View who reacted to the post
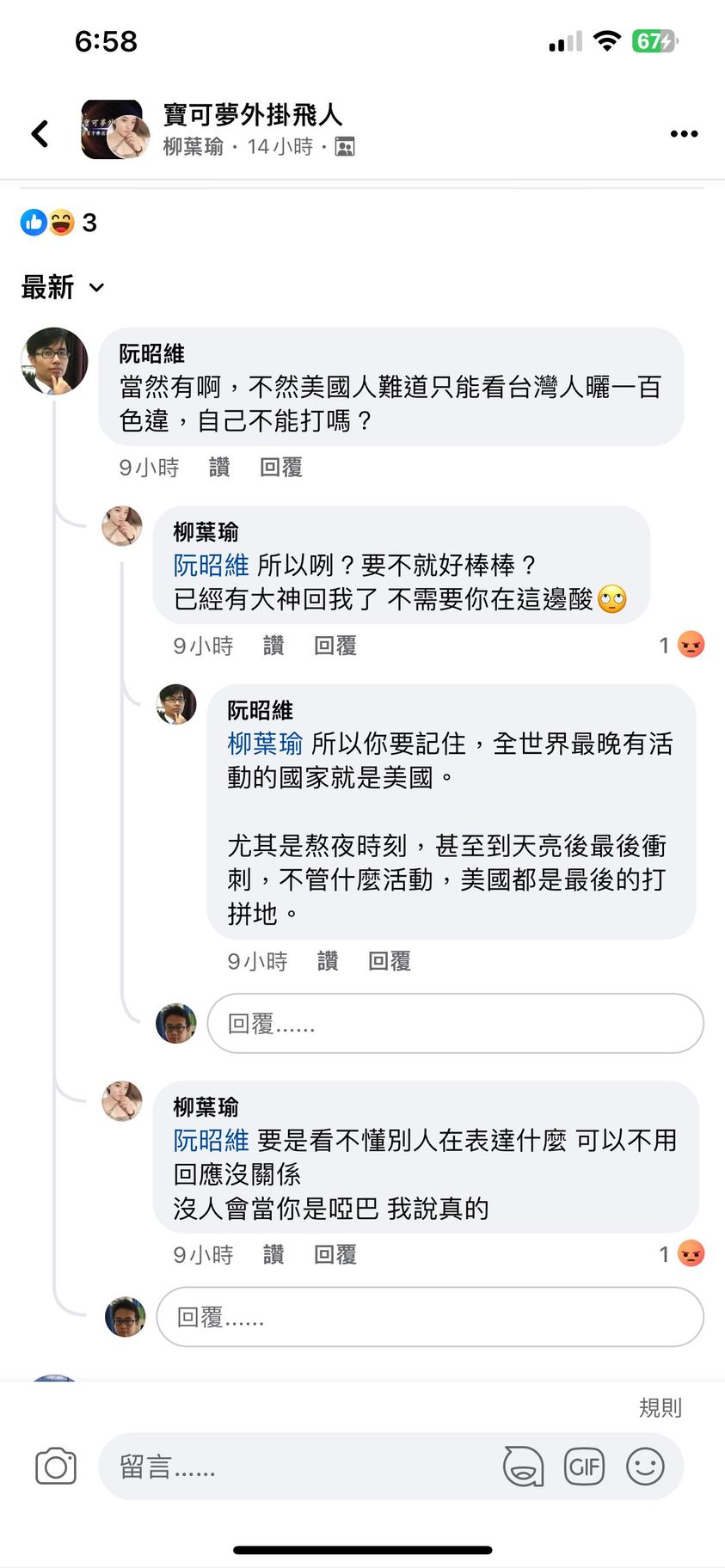Viewport: 725px width, 1568px height. 58,223
